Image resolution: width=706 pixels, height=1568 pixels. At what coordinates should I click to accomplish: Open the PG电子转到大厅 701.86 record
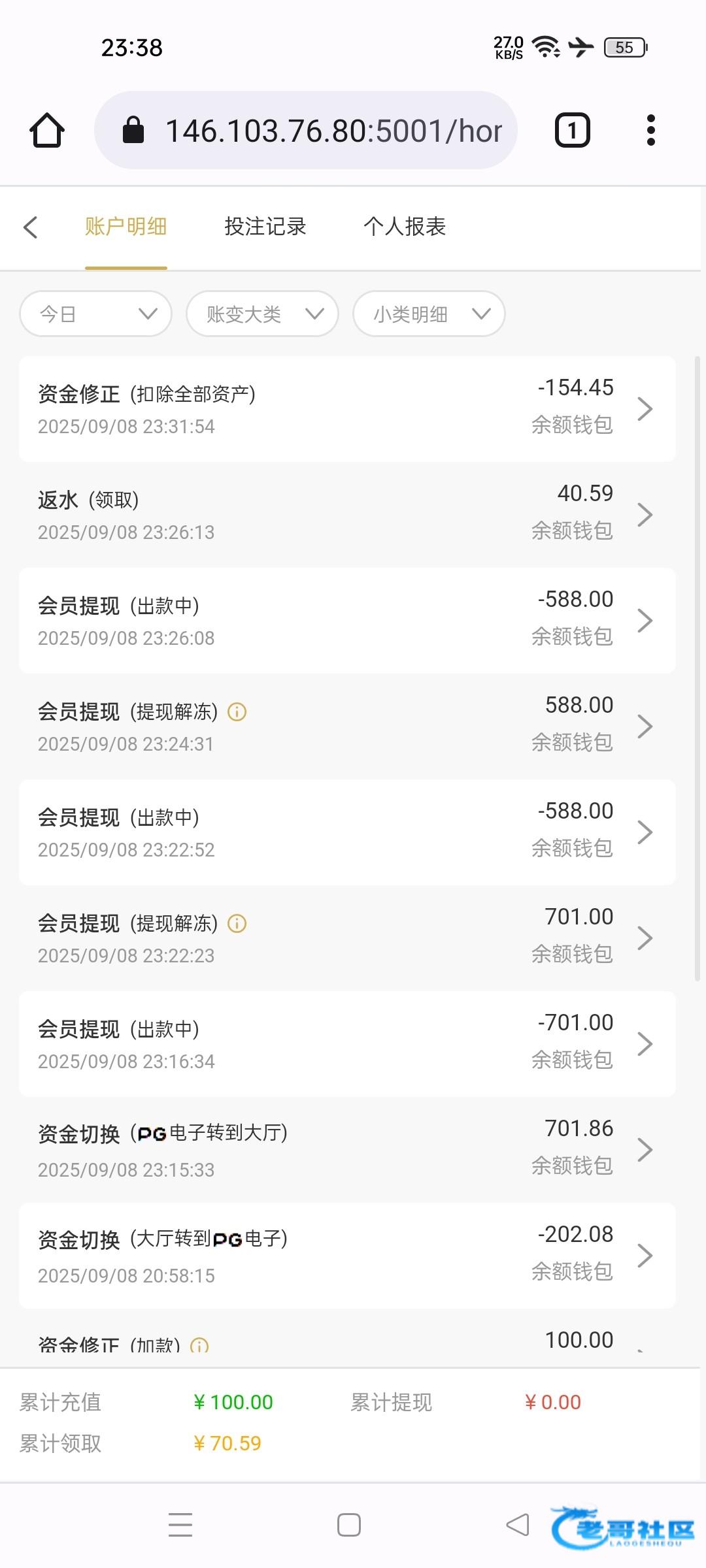point(347,1150)
